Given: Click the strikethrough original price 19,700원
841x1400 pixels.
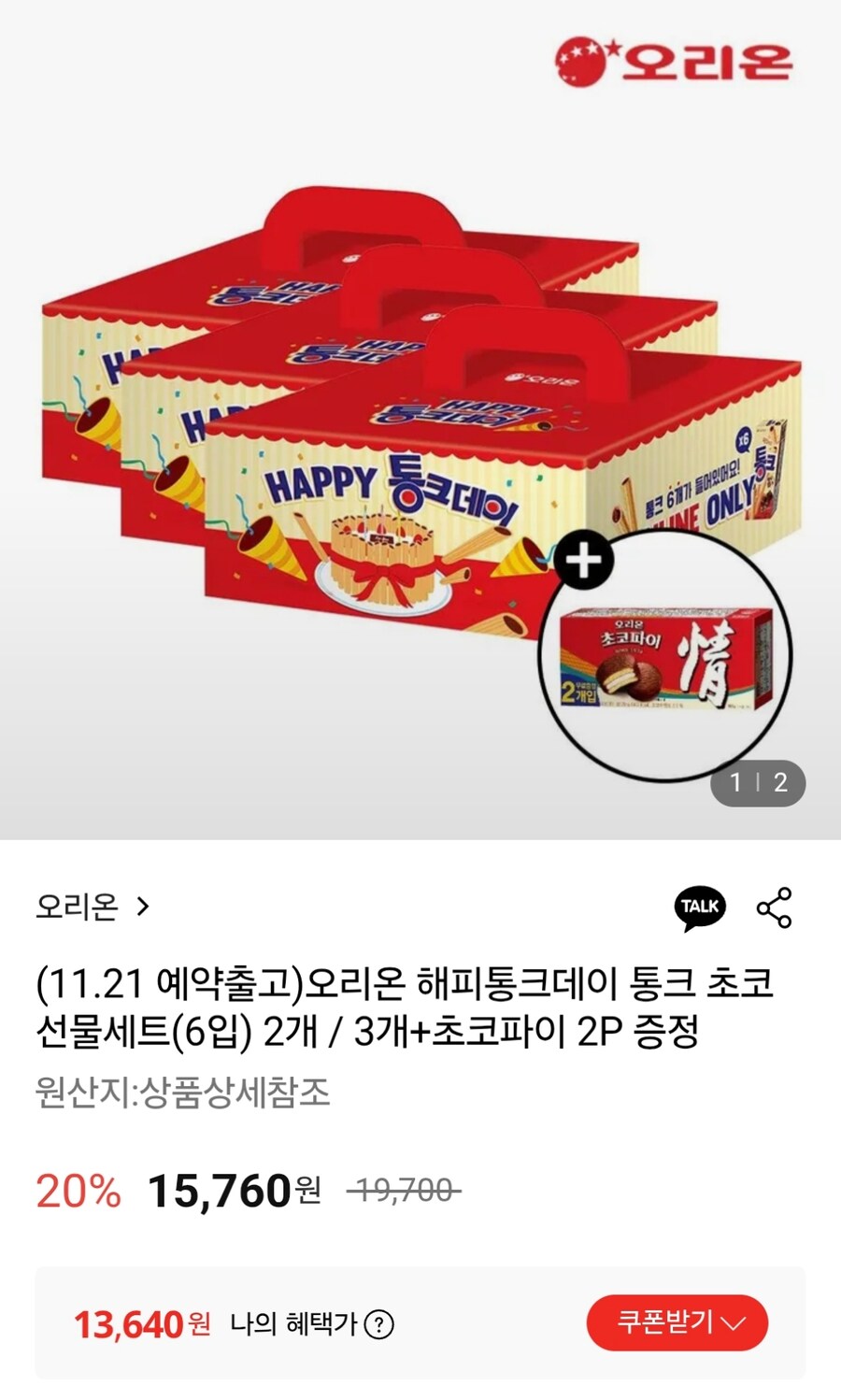Looking at the screenshot, I should coord(402,1187).
